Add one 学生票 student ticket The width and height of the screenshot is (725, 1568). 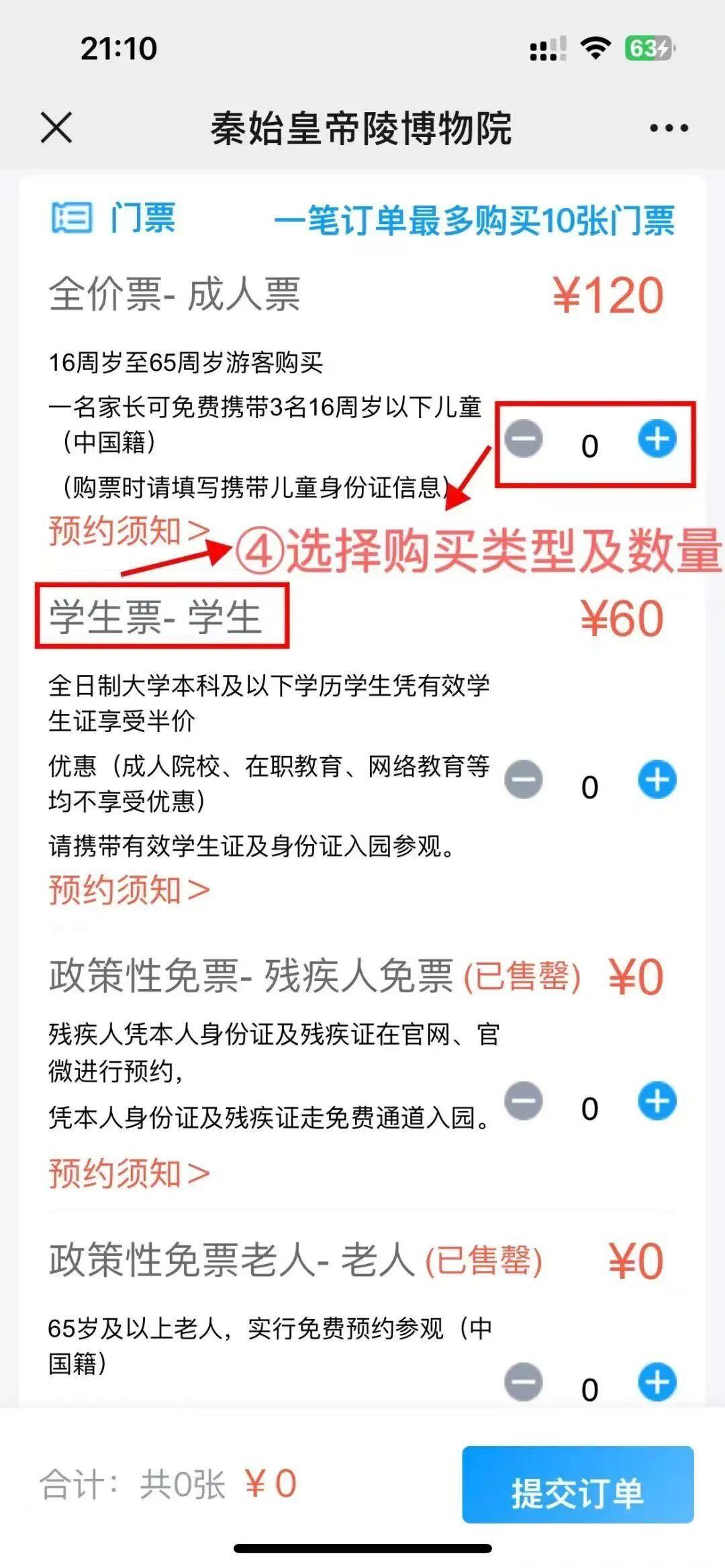[x=657, y=780]
